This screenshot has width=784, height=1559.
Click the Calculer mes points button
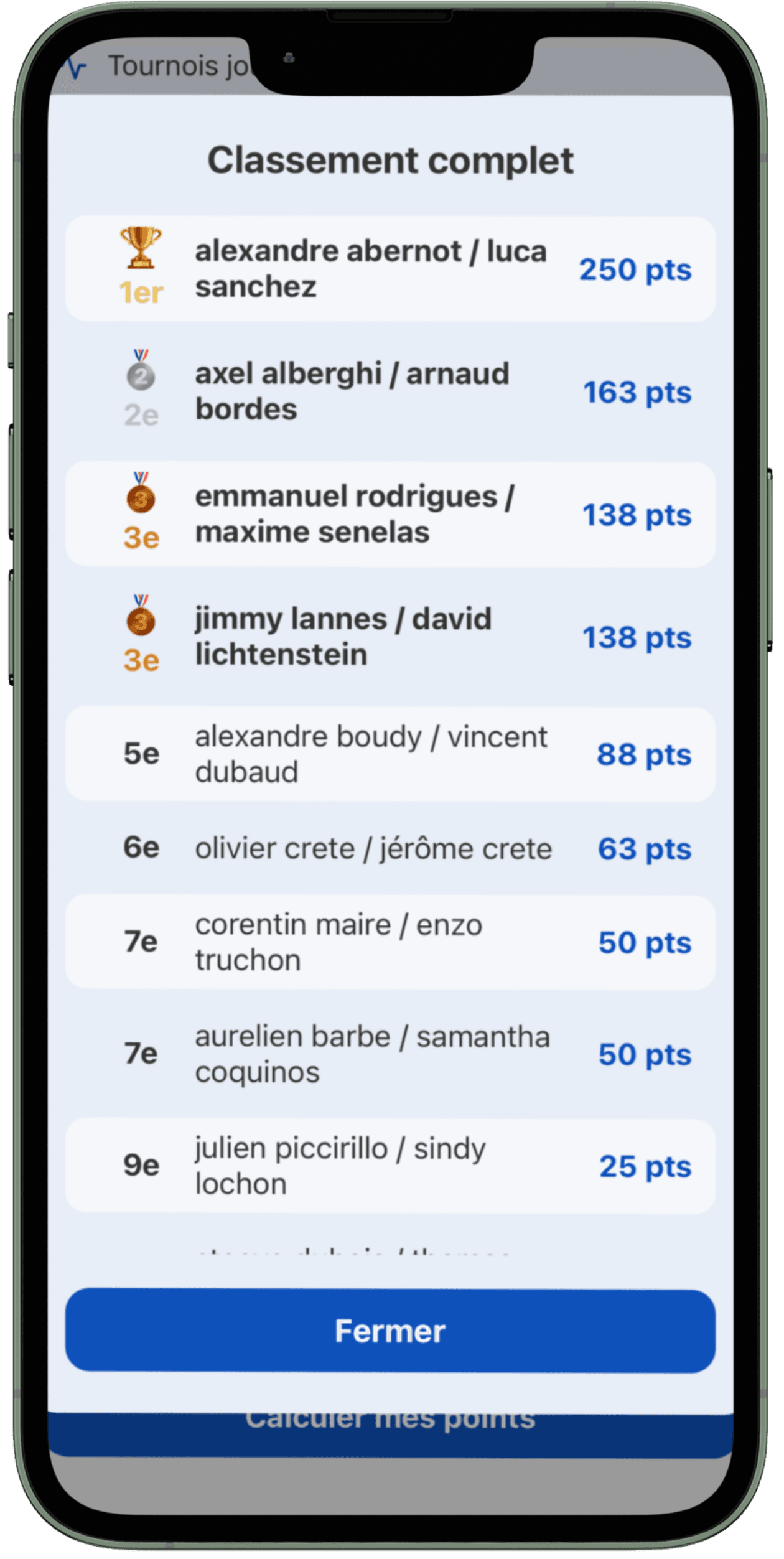(391, 1416)
